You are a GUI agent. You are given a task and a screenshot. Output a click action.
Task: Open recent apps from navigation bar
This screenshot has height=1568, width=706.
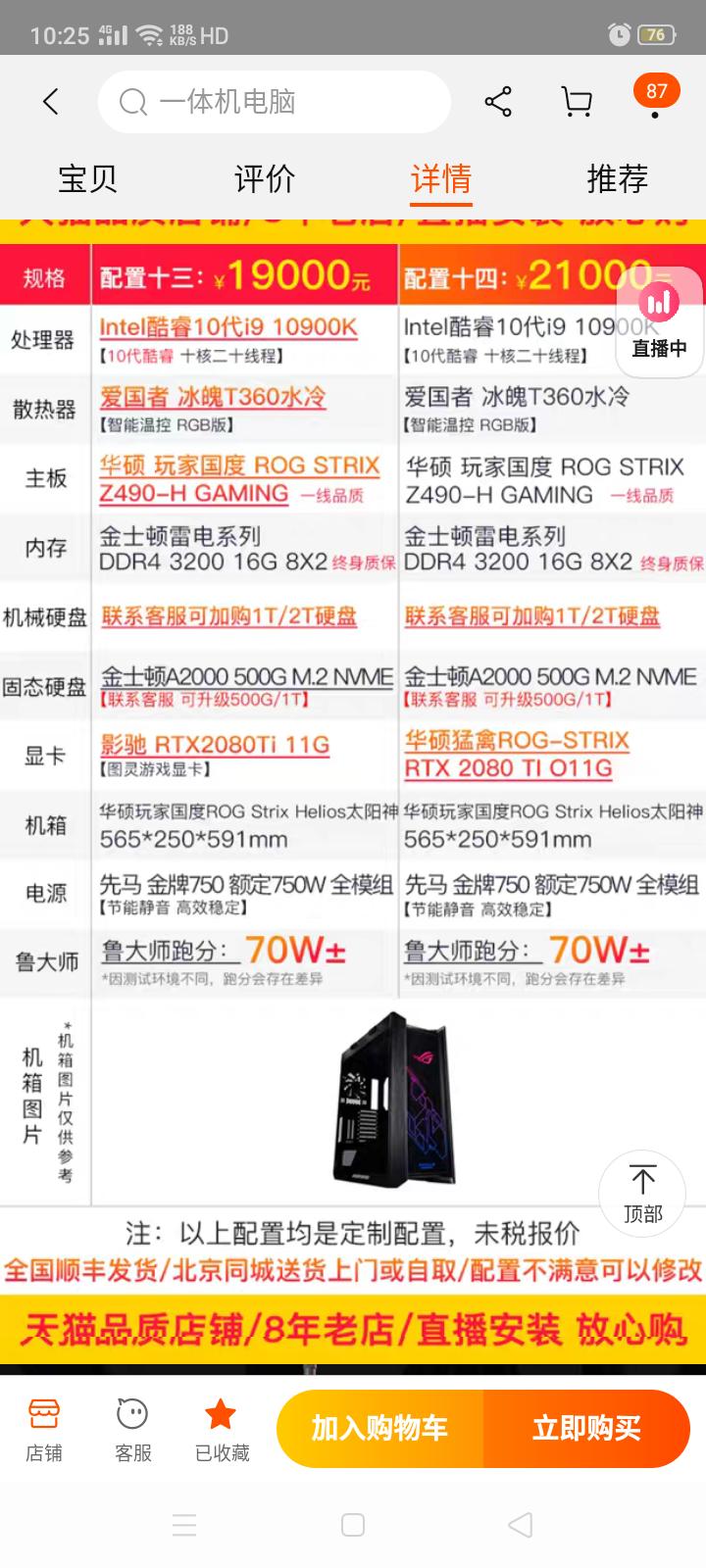point(184,1525)
